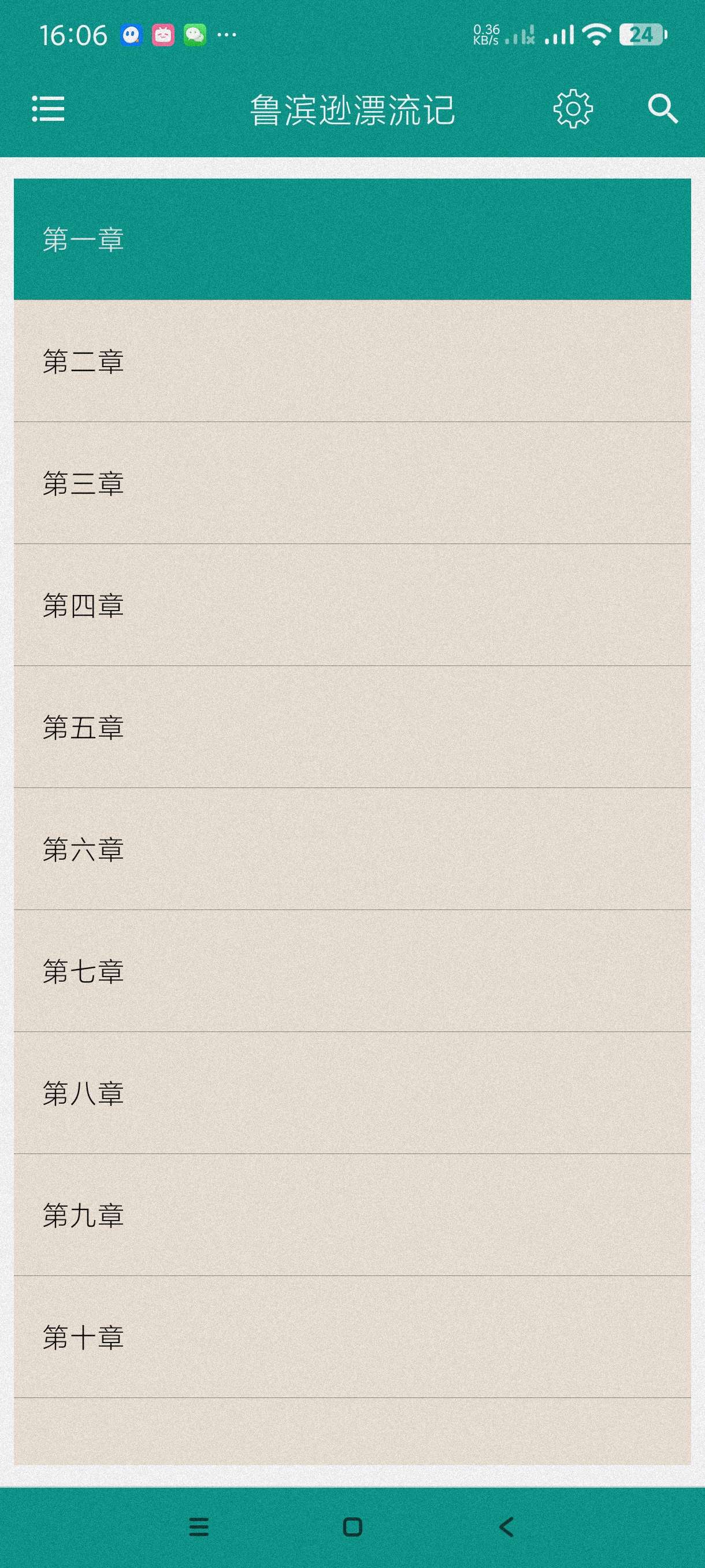The height and width of the screenshot is (1568, 705).
Task: Go back with the system back button
Action: click(x=506, y=1526)
